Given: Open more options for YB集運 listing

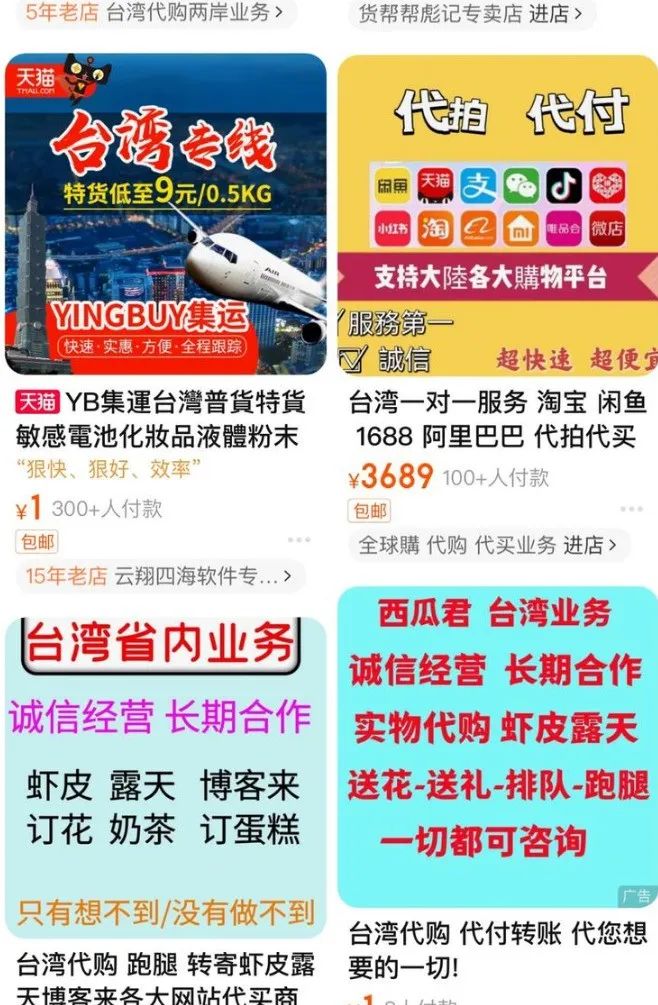Looking at the screenshot, I should coord(299,541).
